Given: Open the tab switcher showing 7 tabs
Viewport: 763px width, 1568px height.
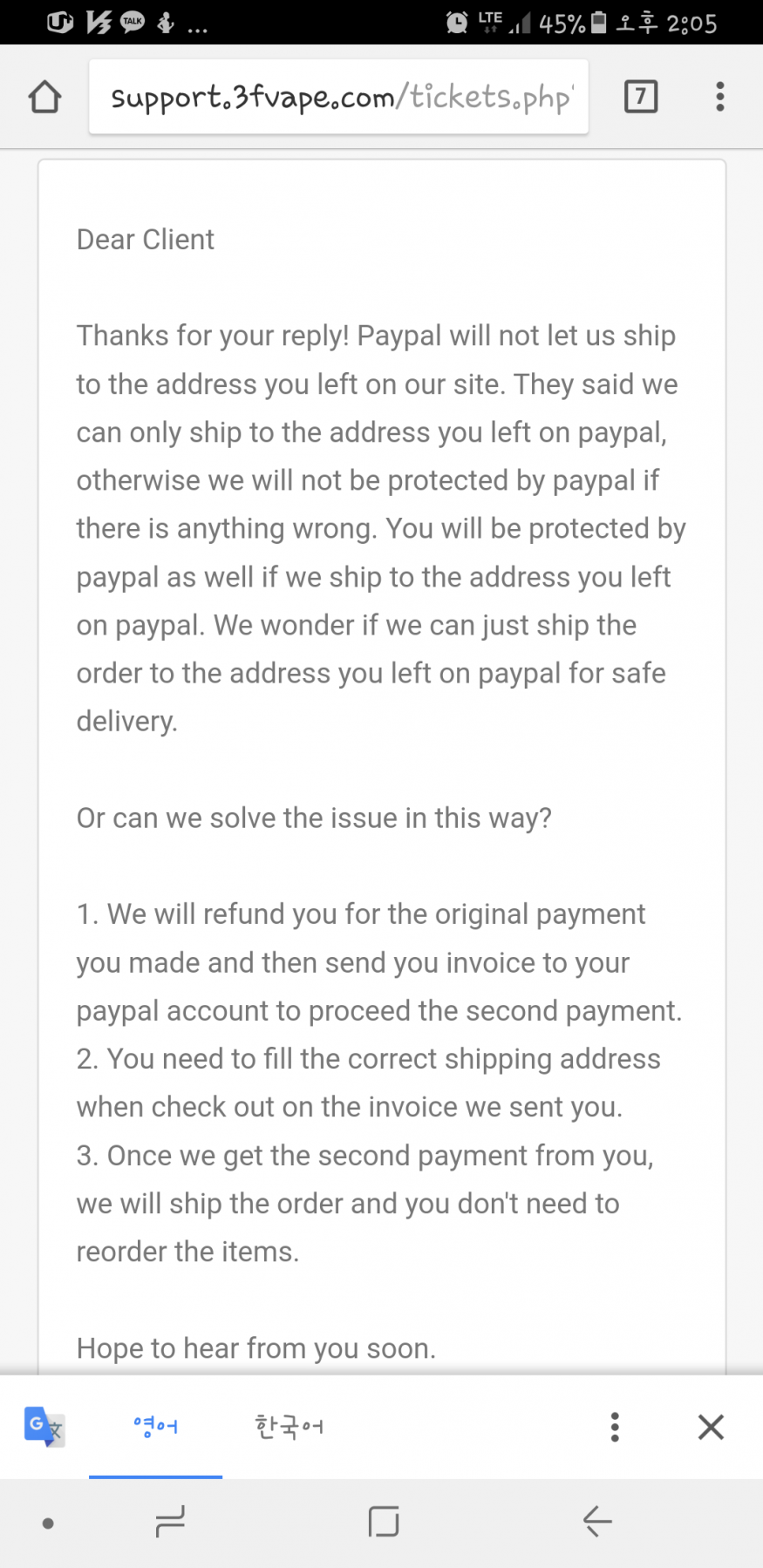Looking at the screenshot, I should pos(641,96).
